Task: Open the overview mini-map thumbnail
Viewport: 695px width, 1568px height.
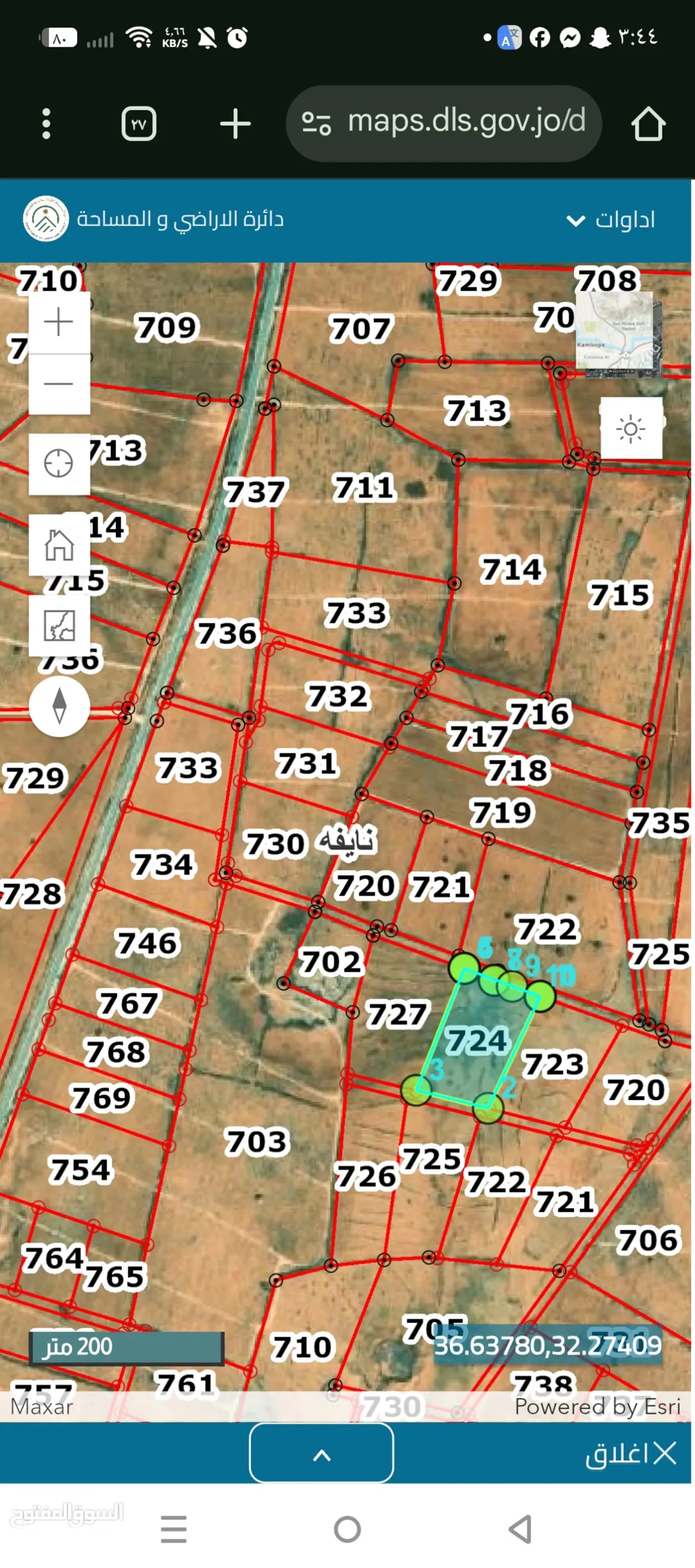Action: 619,335
